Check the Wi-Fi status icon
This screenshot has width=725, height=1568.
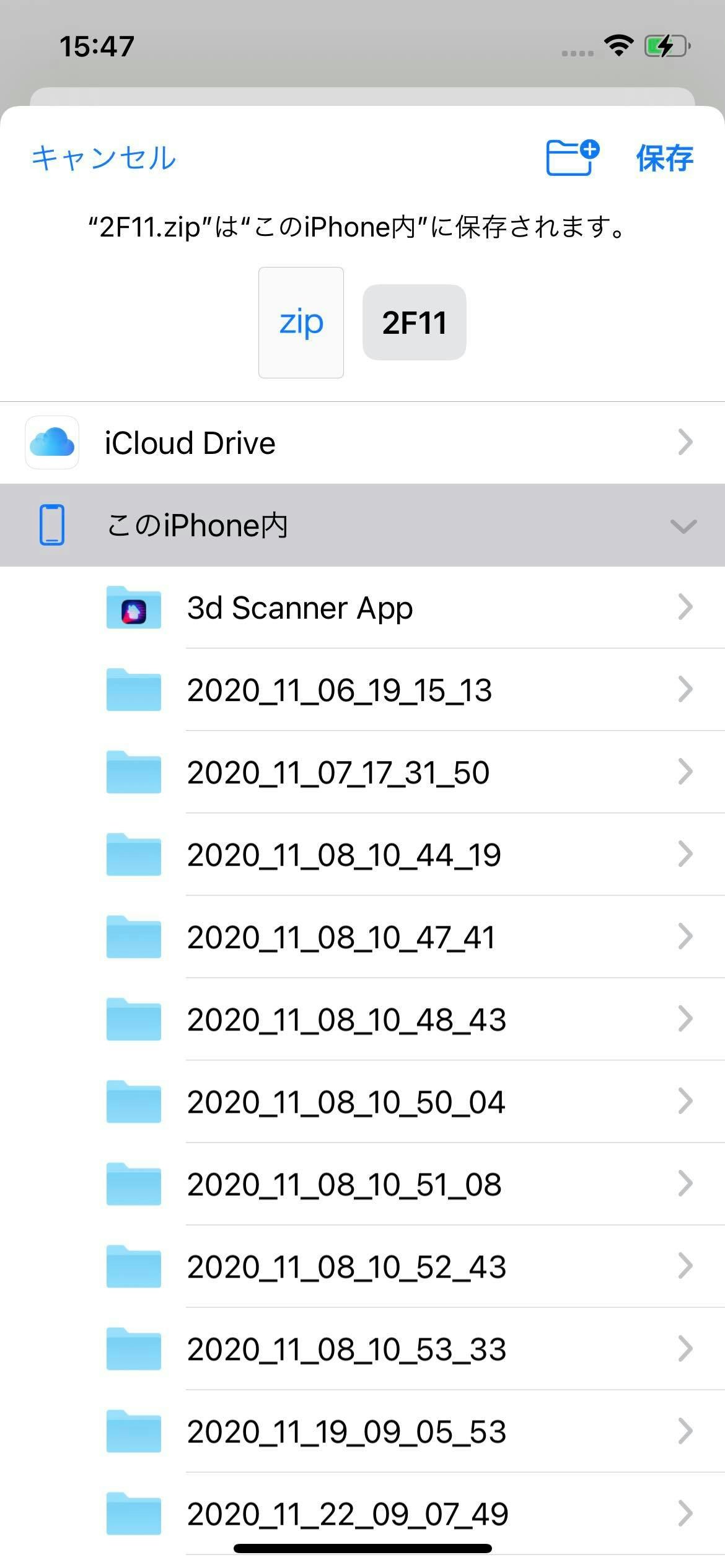coord(618,43)
